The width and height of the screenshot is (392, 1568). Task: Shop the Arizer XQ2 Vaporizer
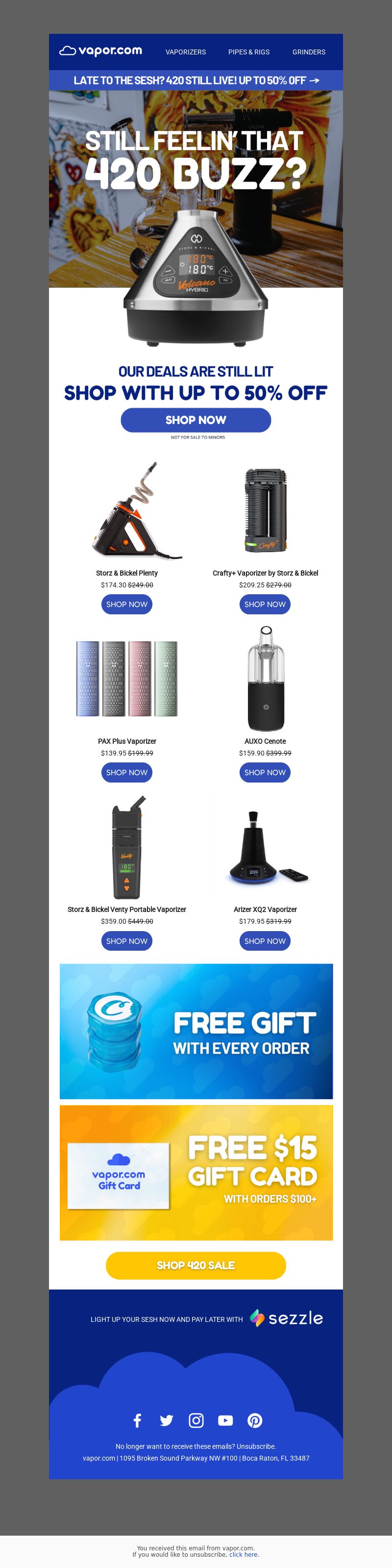pyautogui.click(x=265, y=941)
